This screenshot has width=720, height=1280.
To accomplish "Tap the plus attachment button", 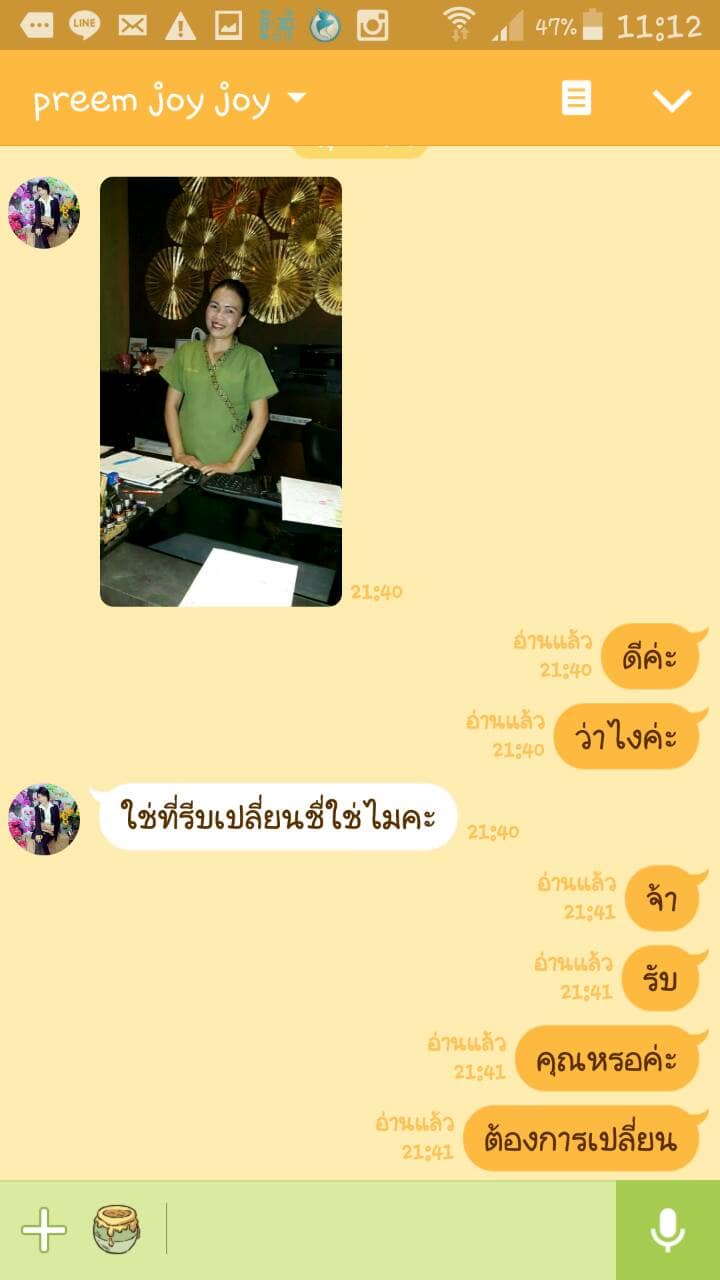I will pyautogui.click(x=44, y=1230).
